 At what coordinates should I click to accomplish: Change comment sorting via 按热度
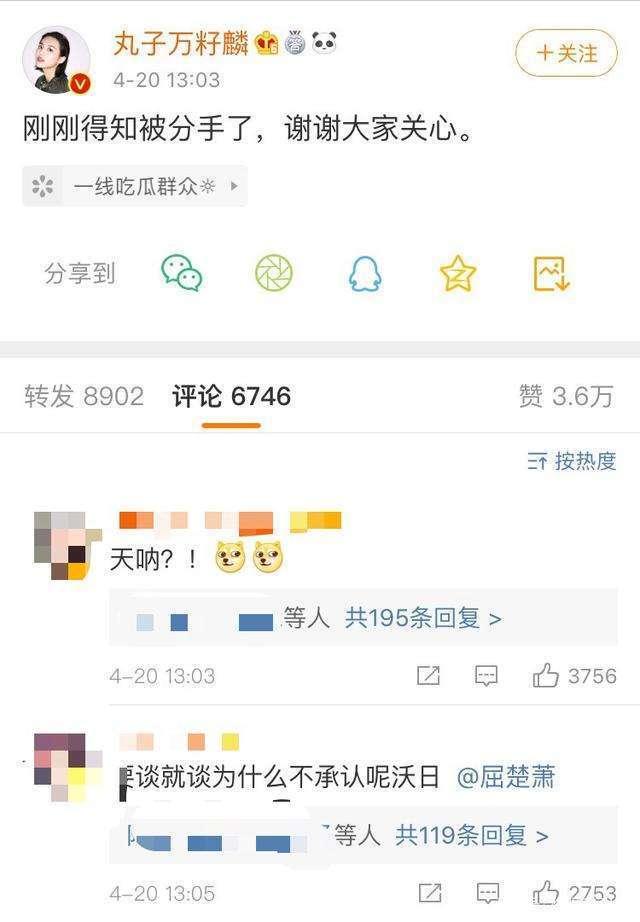point(572,461)
